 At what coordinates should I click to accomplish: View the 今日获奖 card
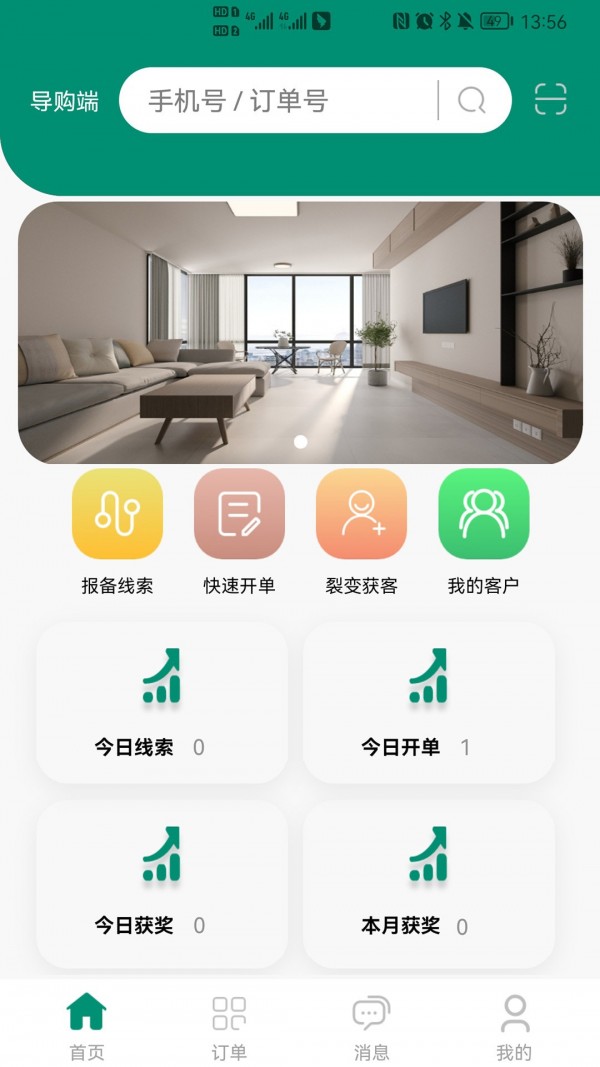point(162,884)
